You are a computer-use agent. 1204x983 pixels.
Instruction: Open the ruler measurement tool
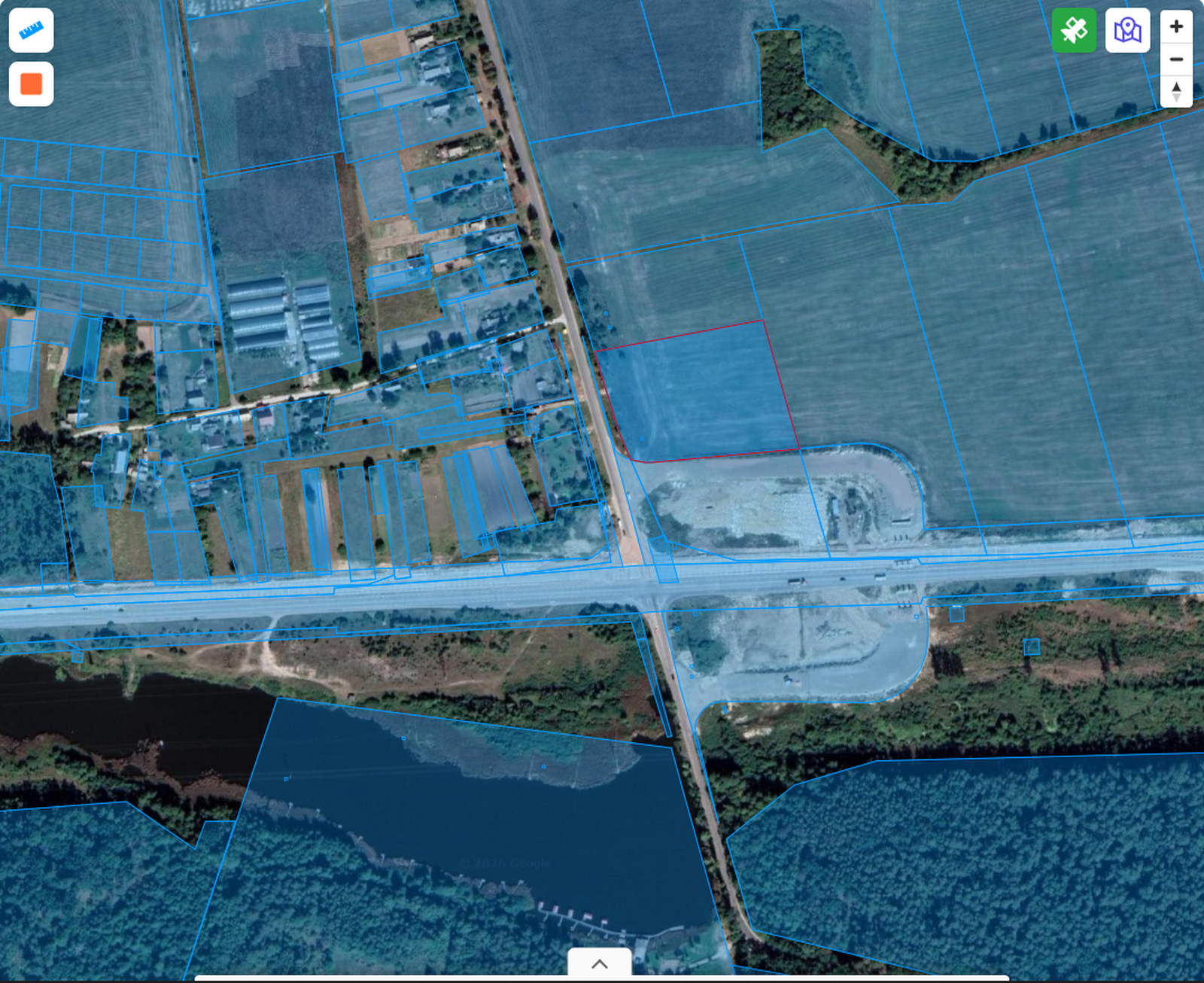click(x=31, y=30)
